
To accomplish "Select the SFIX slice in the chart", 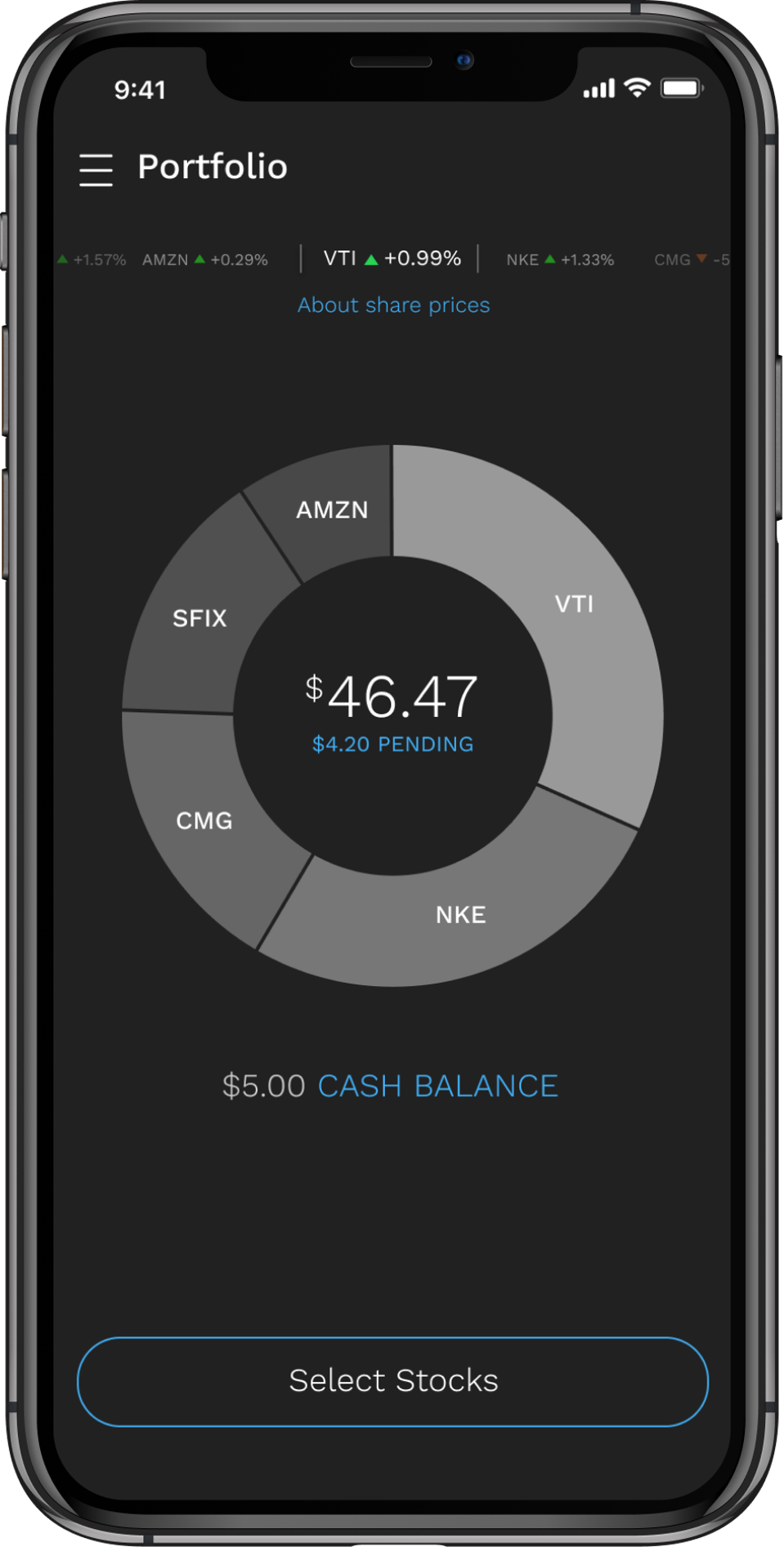I will (199, 618).
